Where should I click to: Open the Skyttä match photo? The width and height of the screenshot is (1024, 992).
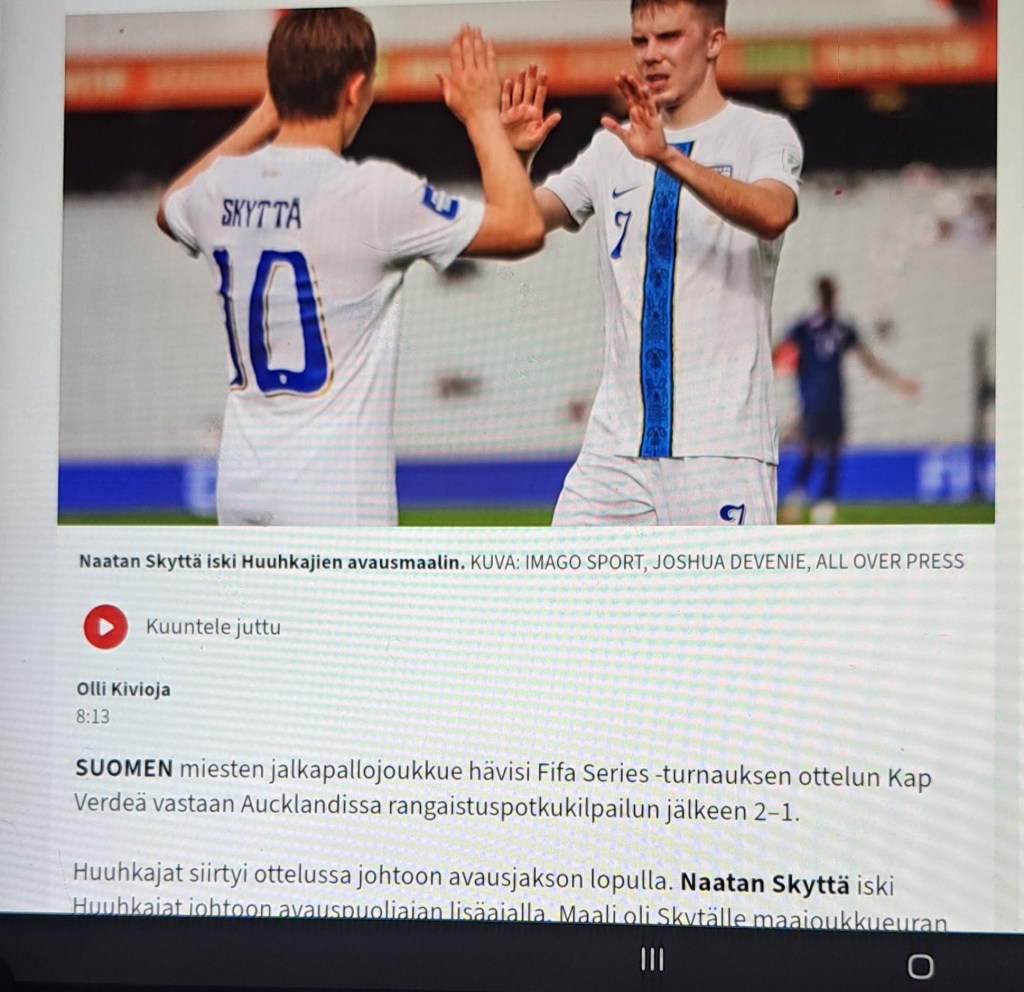point(527,267)
